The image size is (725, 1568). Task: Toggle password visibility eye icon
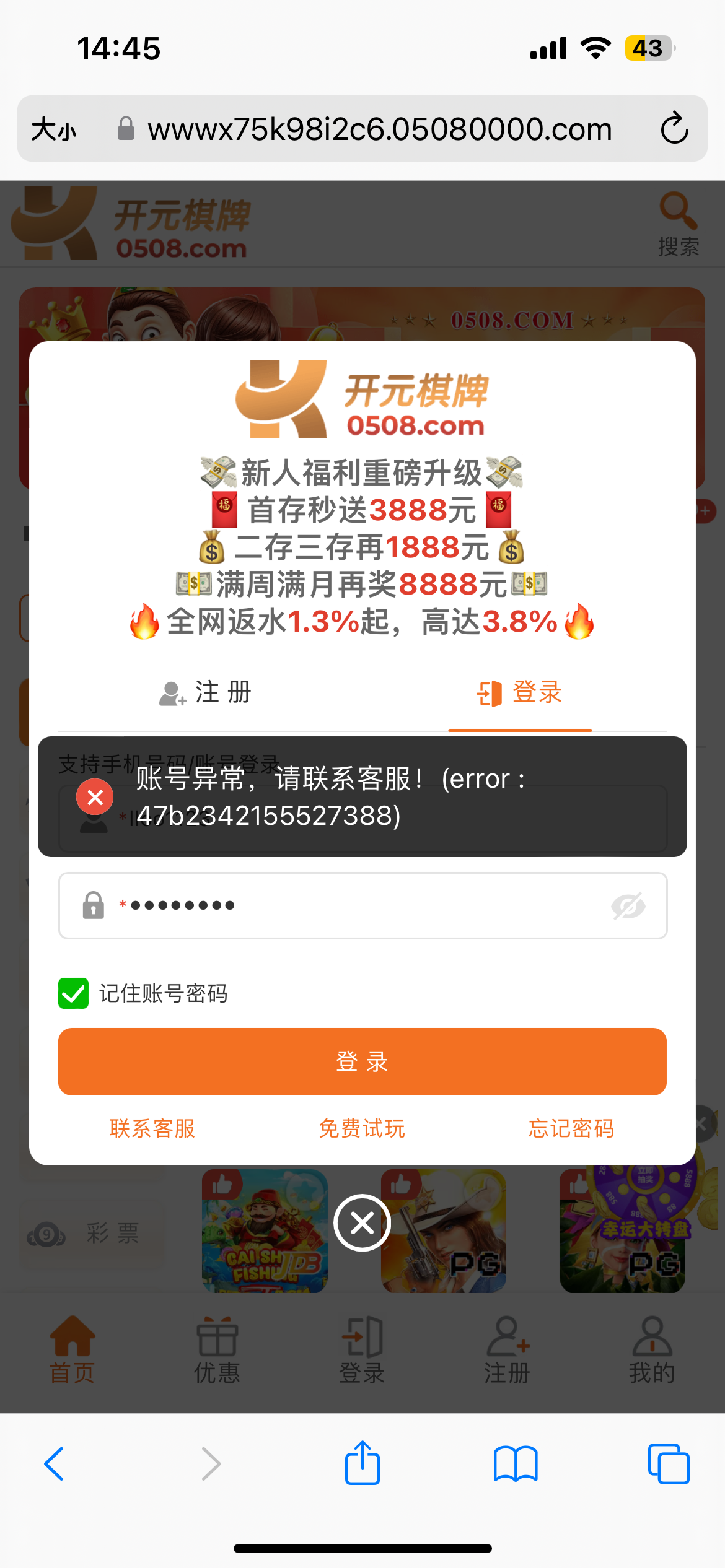coord(628,906)
